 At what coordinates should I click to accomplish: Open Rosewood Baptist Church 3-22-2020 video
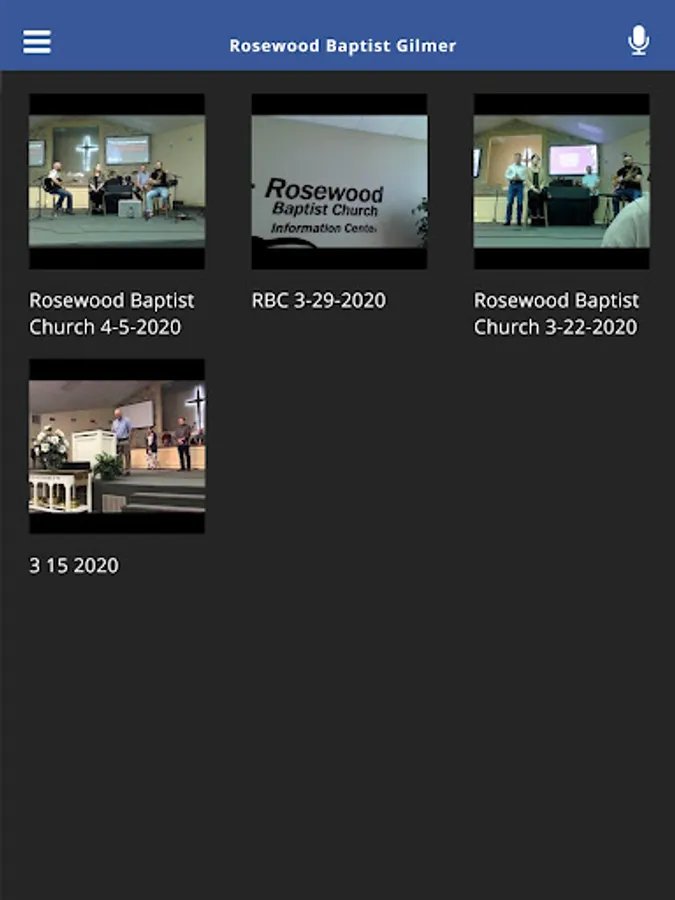pos(561,181)
